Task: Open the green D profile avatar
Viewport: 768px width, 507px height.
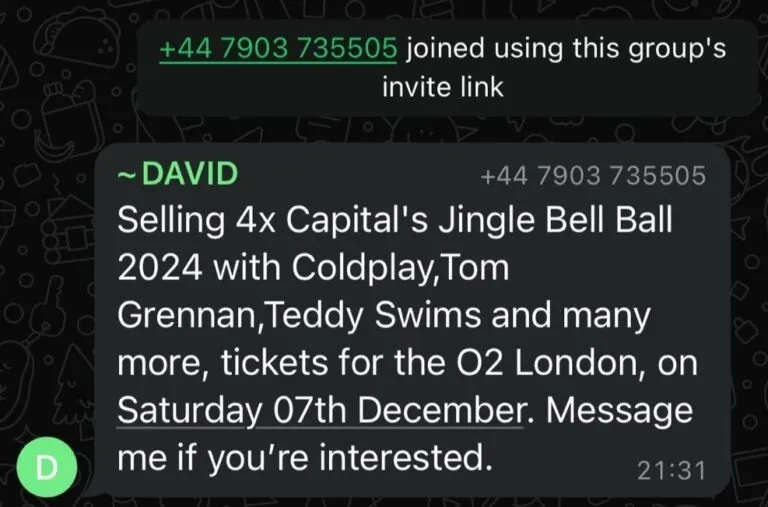Action: click(x=45, y=468)
